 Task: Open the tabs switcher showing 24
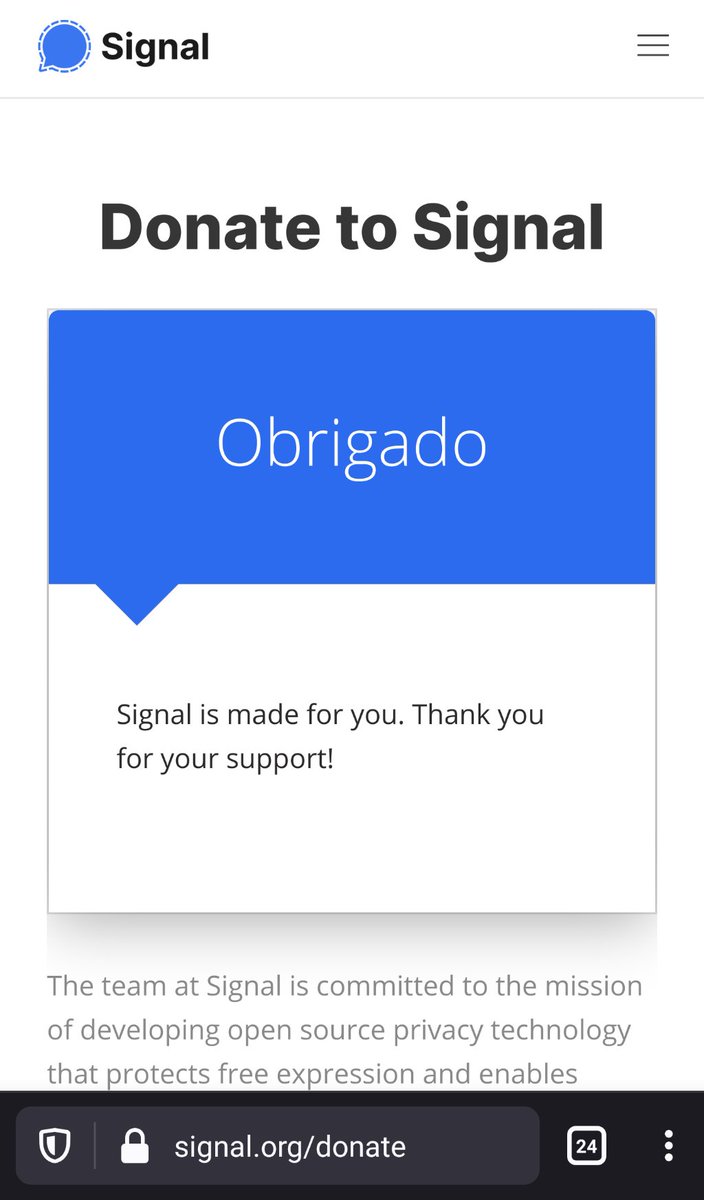[586, 1146]
